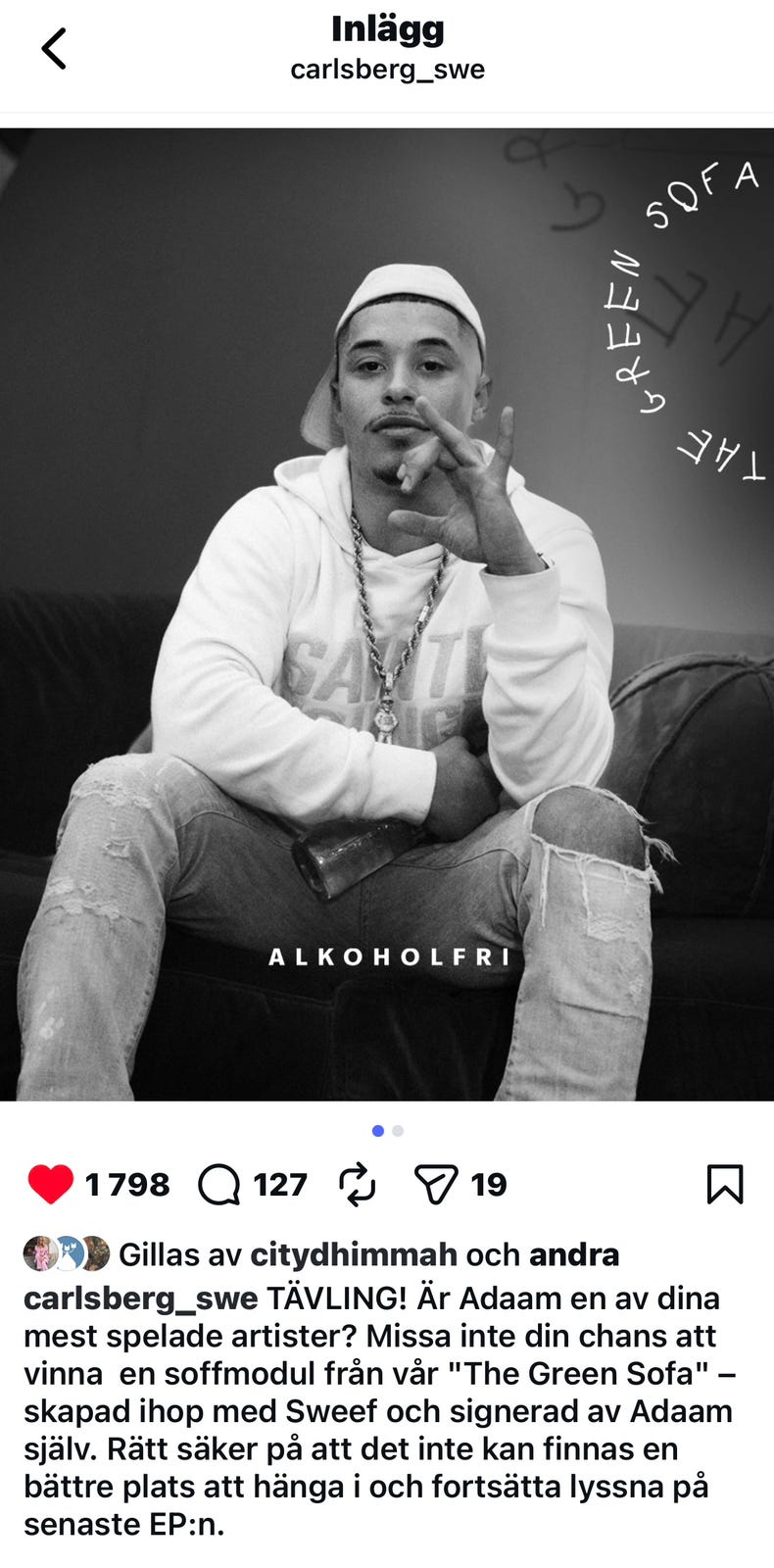Unlike the post via the red heart
Viewport: 774px width, 1568px height.
pyautogui.click(x=50, y=1184)
